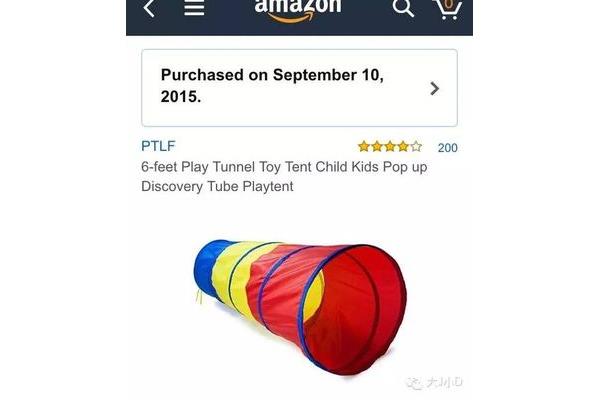
Task: Open the PTLF brand link
Action: tap(158, 146)
